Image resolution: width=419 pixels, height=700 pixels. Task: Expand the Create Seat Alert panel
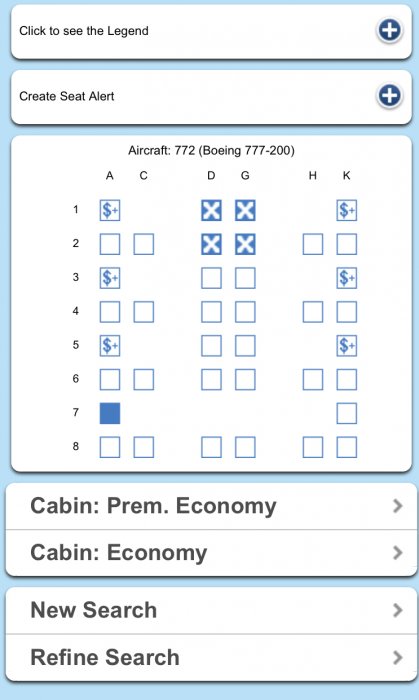tap(390, 96)
